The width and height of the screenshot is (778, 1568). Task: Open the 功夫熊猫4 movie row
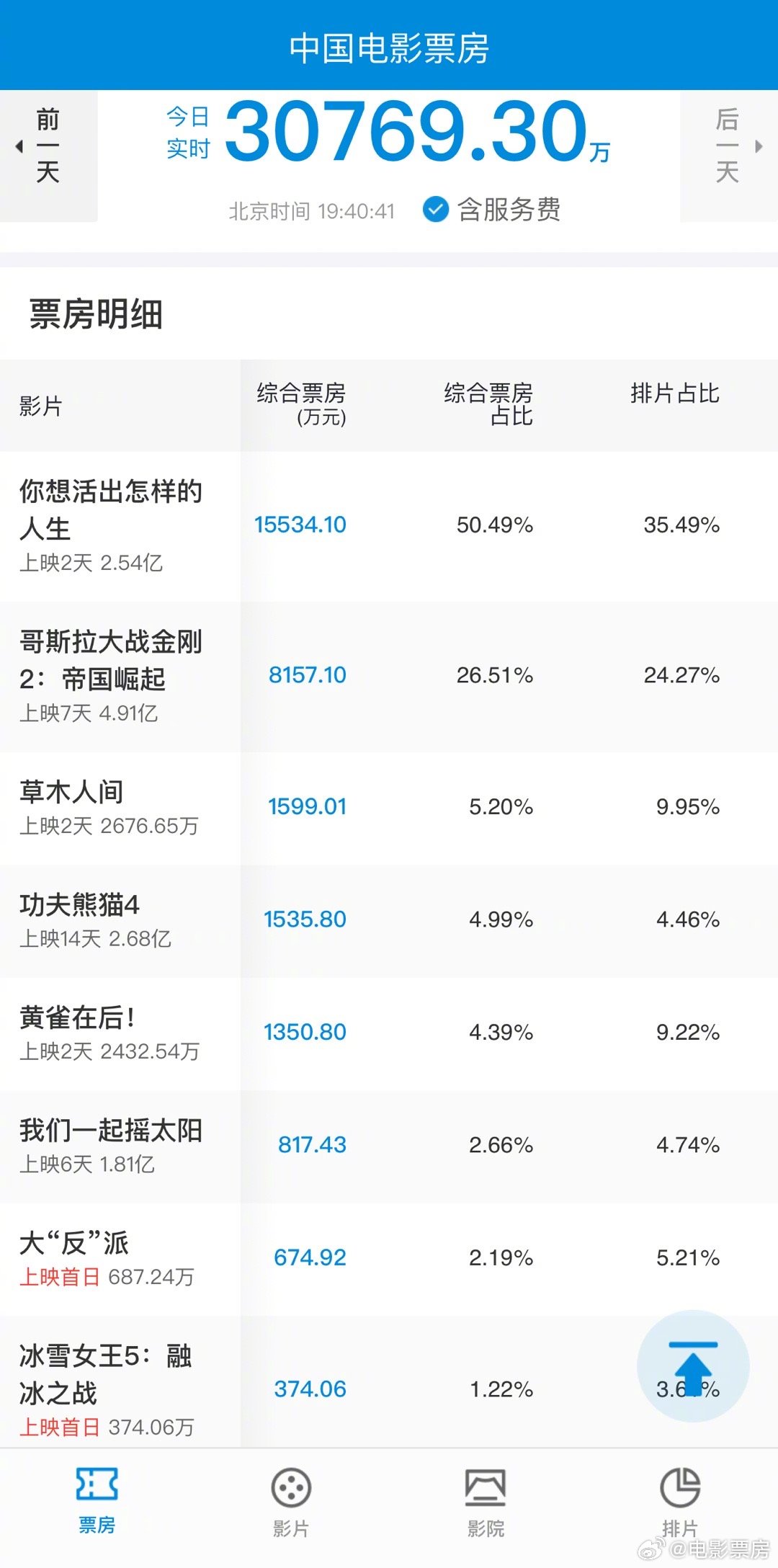tap(389, 921)
